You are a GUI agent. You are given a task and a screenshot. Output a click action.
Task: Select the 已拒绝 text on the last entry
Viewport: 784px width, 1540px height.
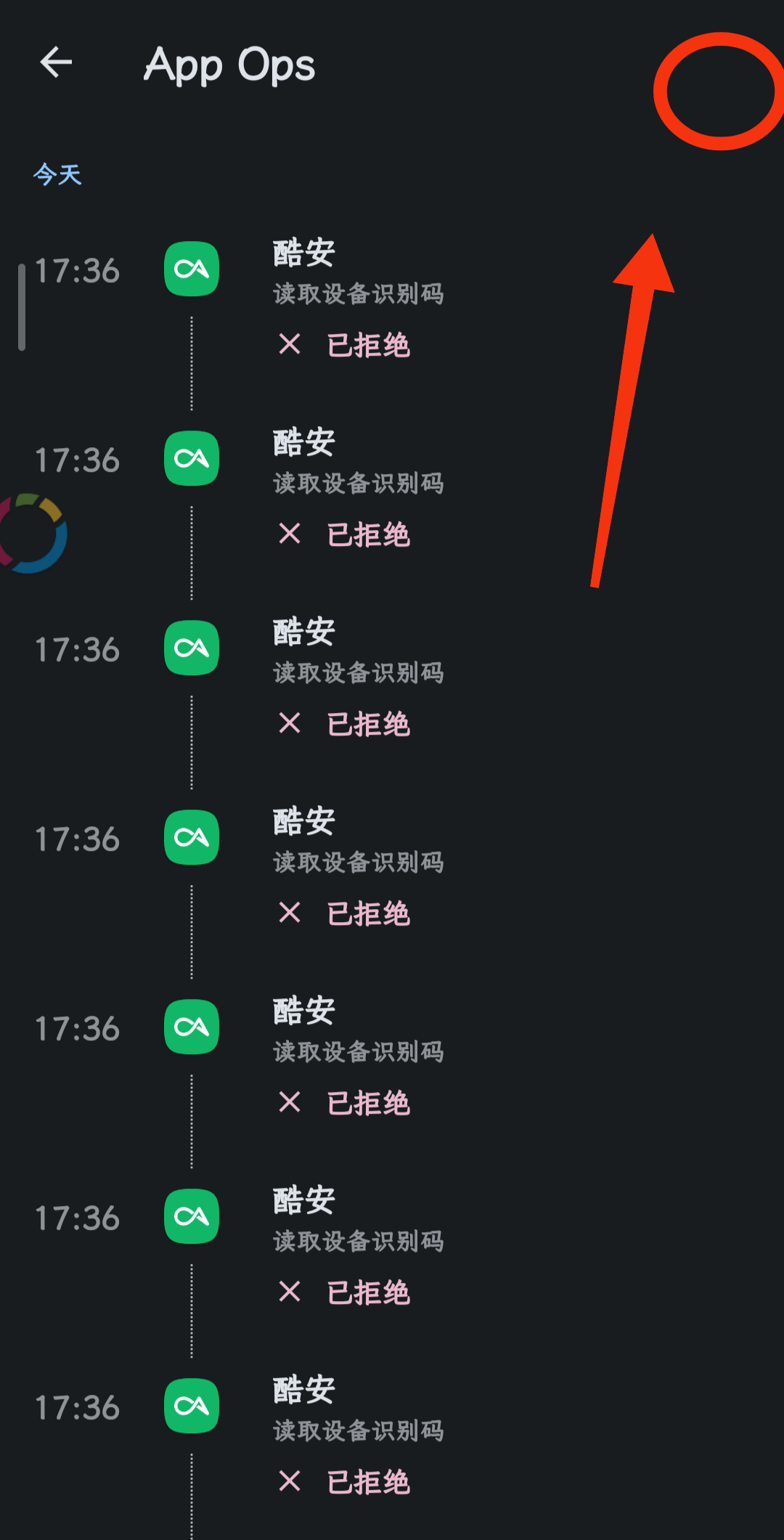368,1483
